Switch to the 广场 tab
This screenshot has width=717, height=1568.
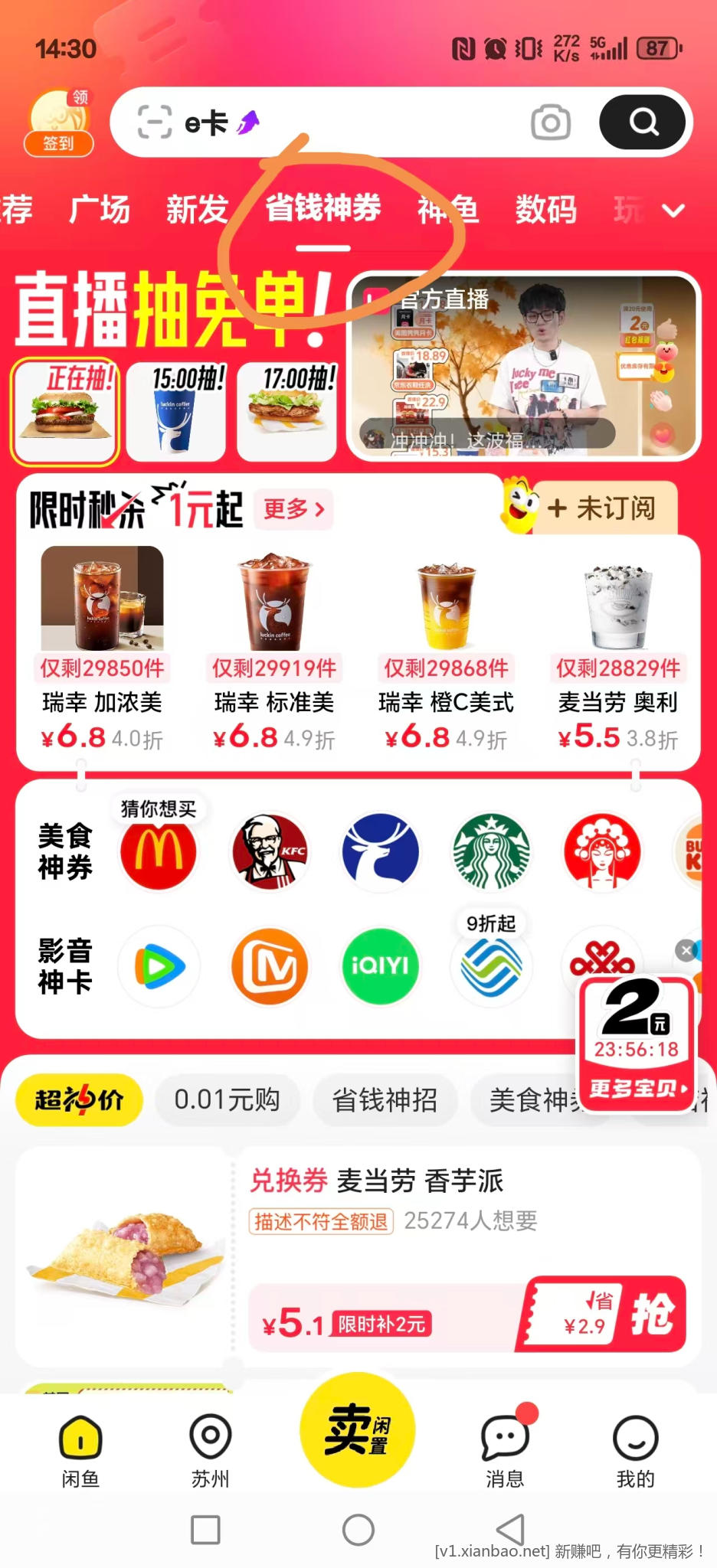(x=100, y=209)
